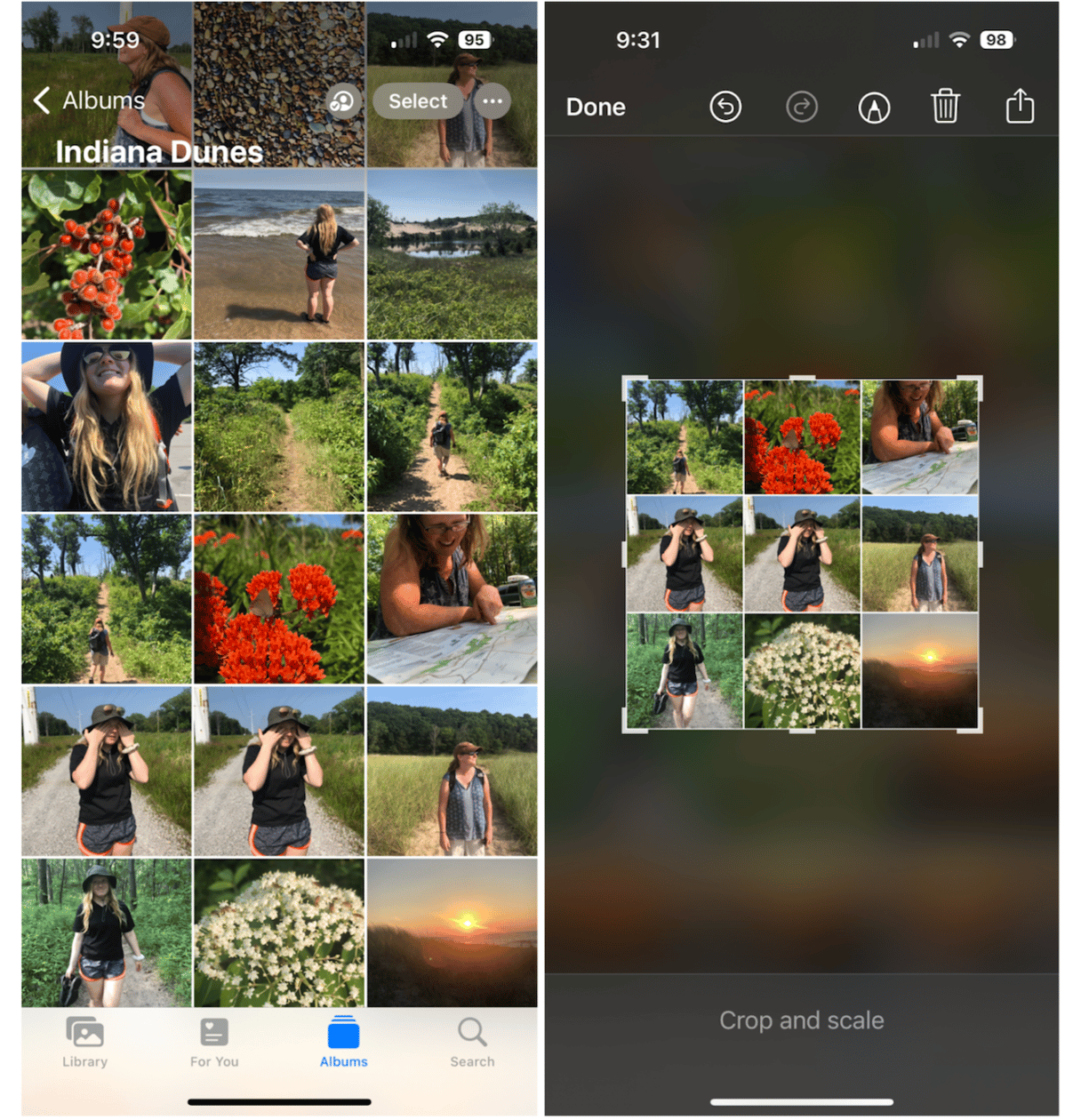
Task: Go back to the Albums list
Action: 87,100
